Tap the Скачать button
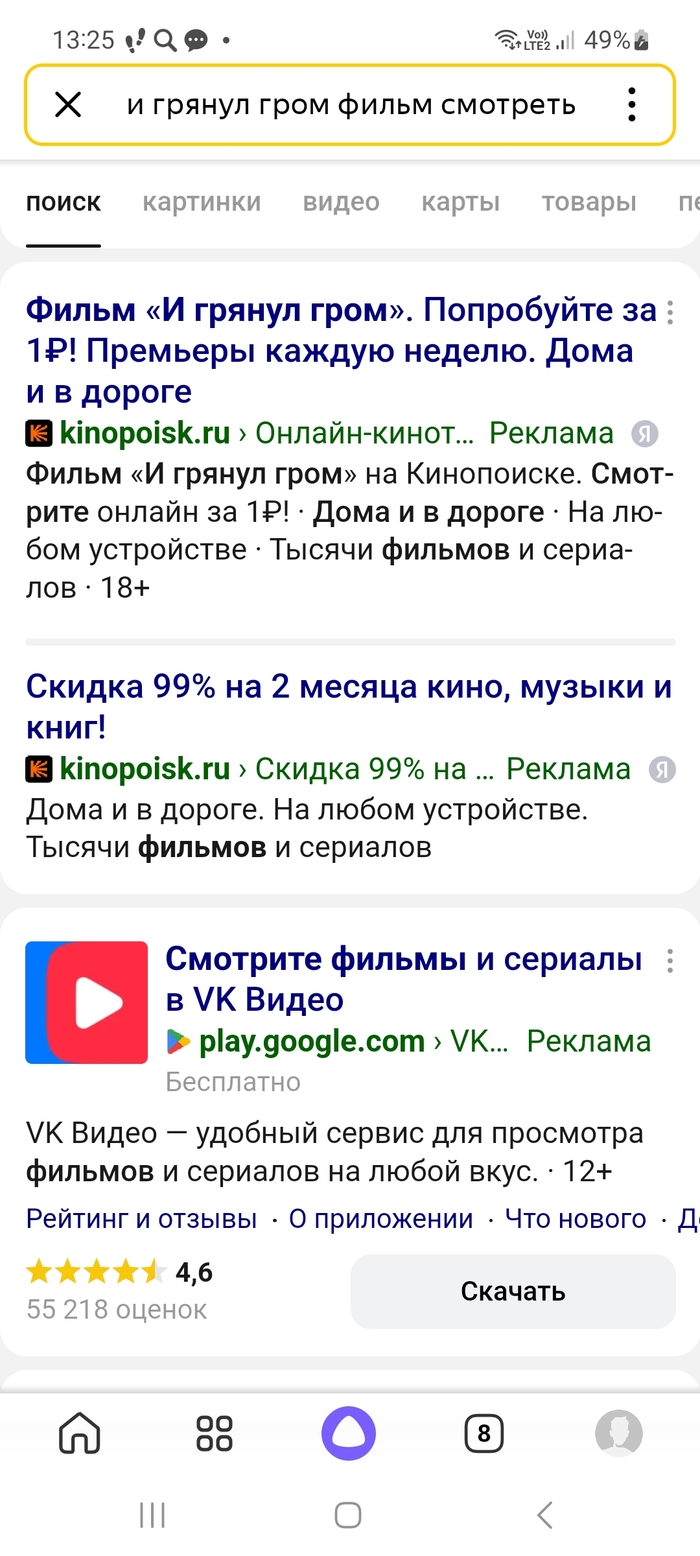 click(512, 1291)
